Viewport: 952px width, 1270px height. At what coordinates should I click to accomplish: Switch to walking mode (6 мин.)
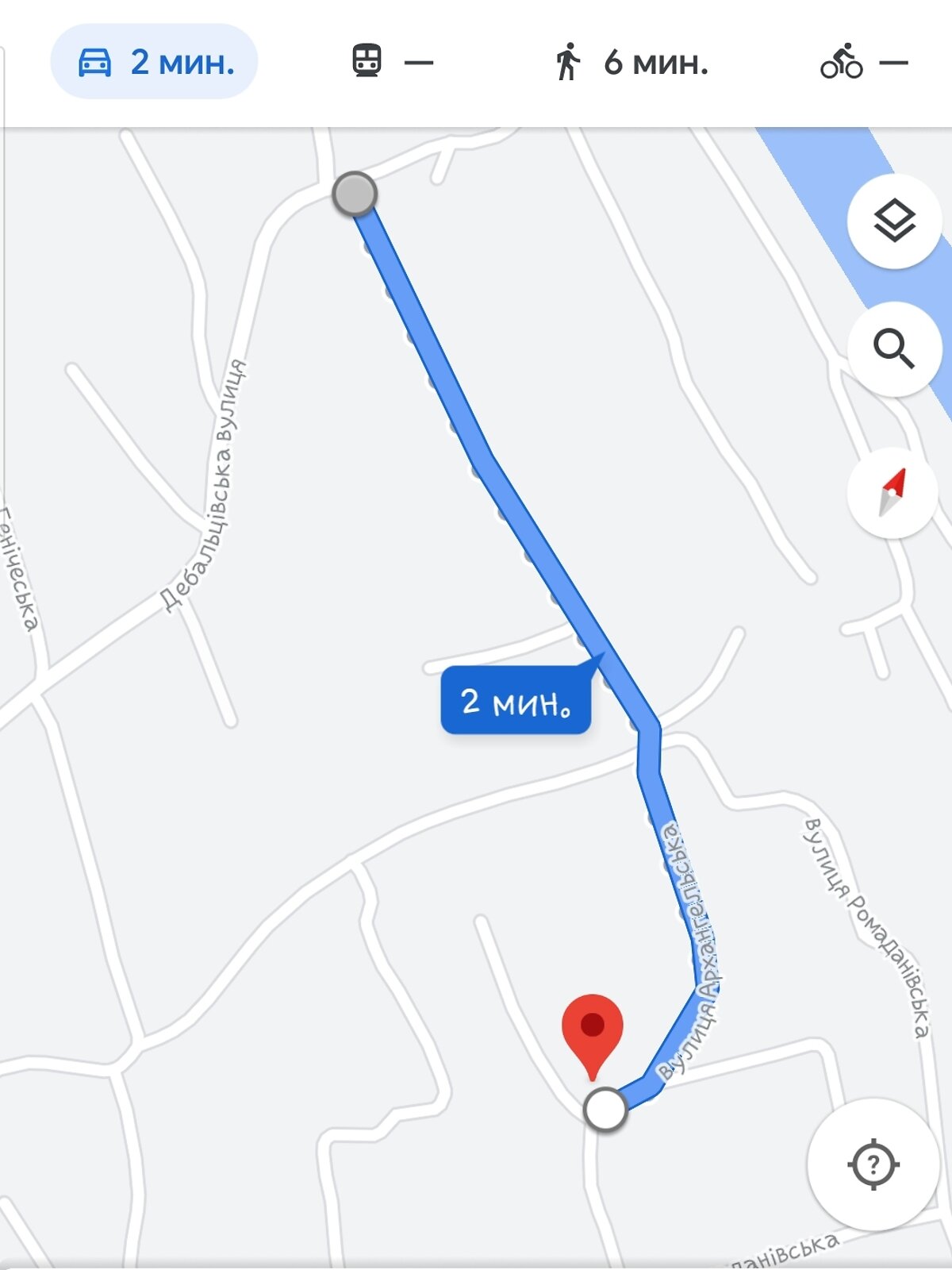click(631, 62)
